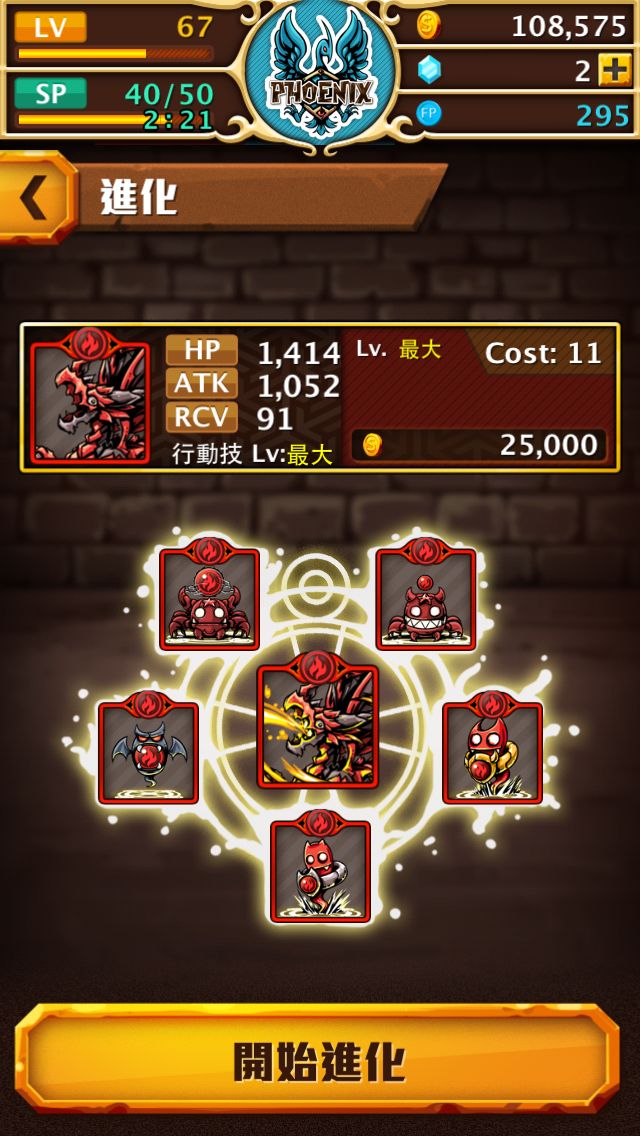Select the evolved dragon card in the circle center
The width and height of the screenshot is (640, 1136).
(x=318, y=724)
